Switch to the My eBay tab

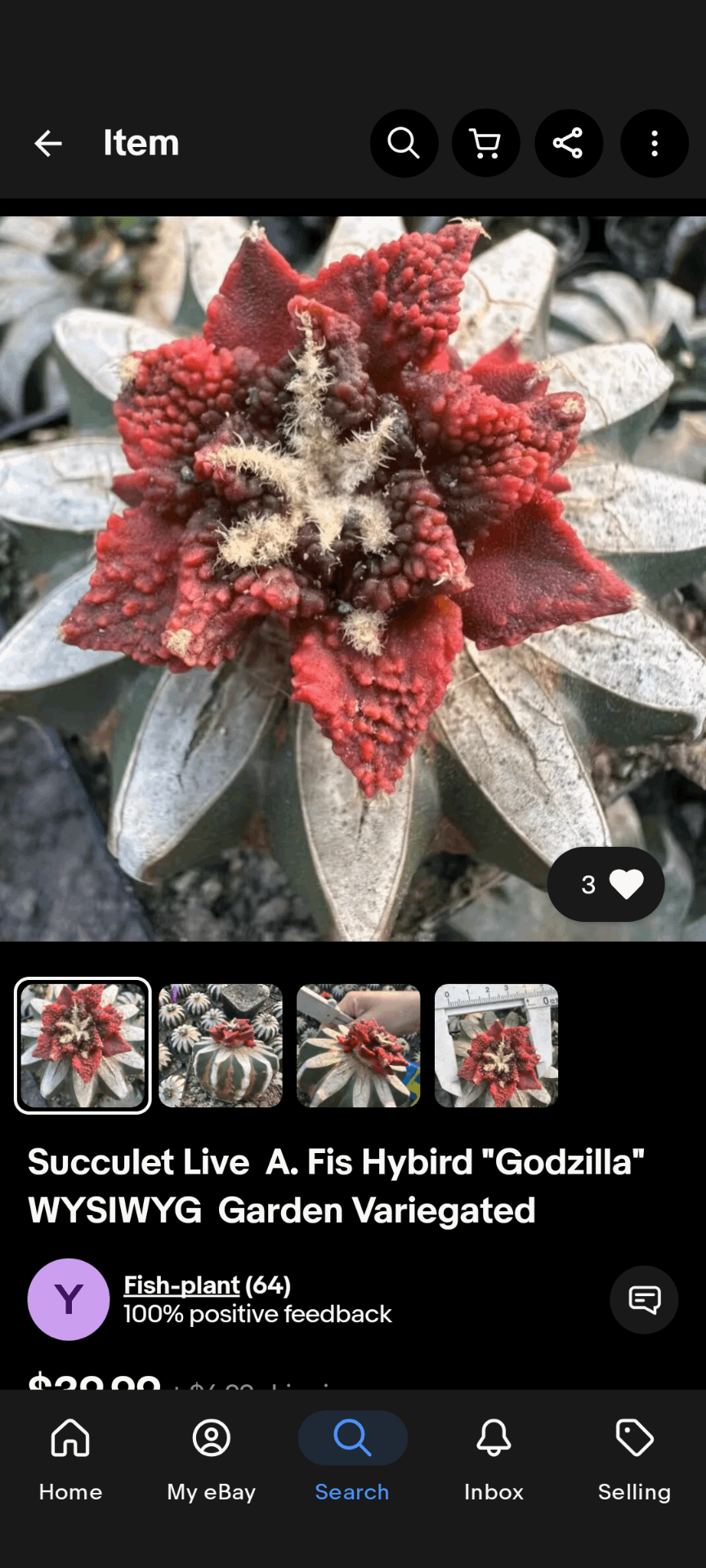(x=212, y=1459)
